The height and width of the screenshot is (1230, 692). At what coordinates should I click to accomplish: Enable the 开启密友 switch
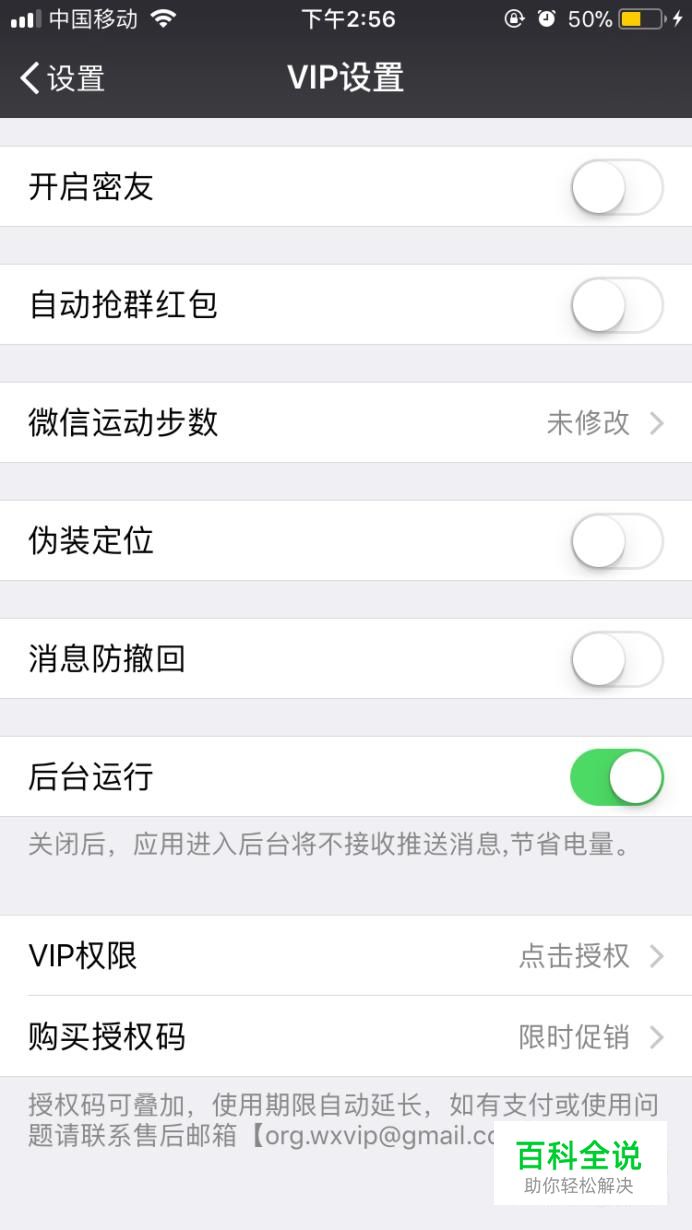click(x=617, y=187)
